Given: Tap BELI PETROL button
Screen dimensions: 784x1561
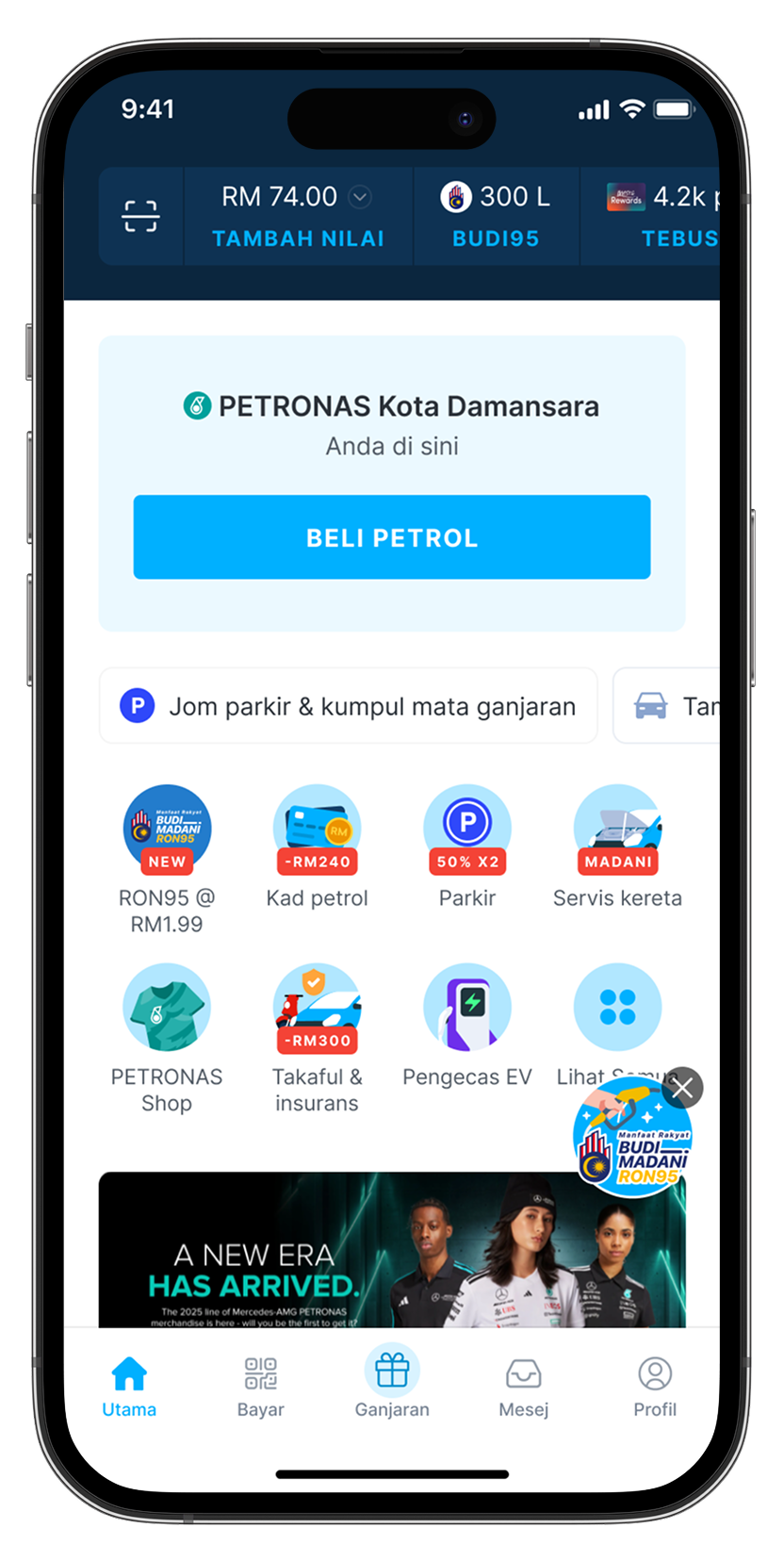Looking at the screenshot, I should (x=392, y=537).
